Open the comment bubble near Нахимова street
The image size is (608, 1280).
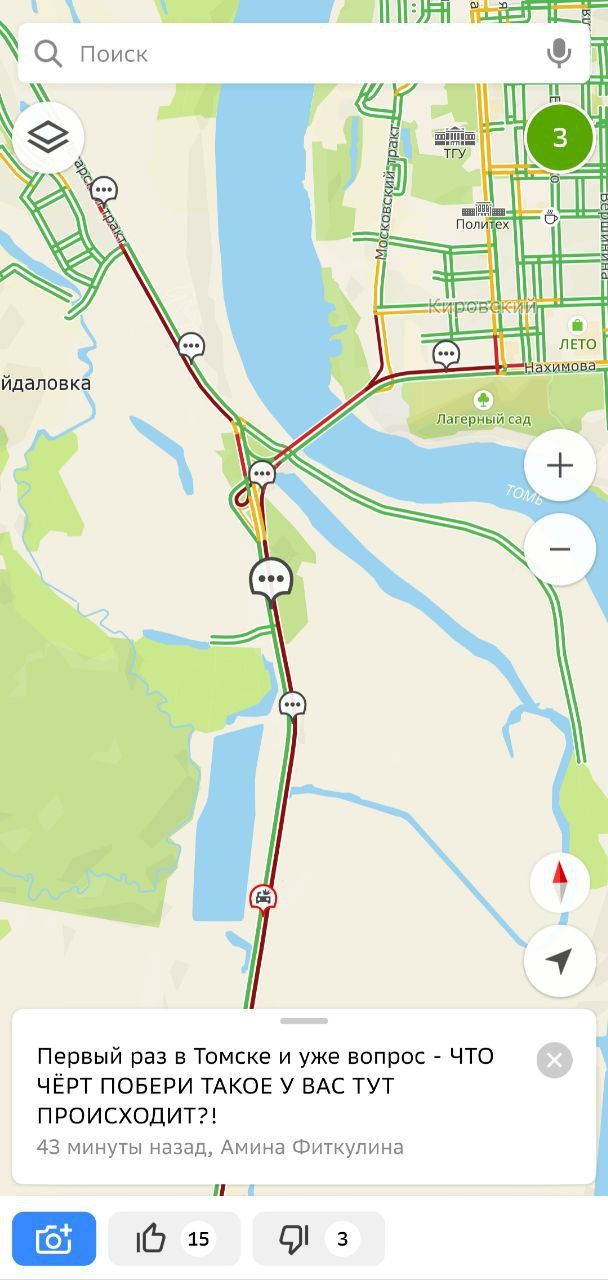446,354
